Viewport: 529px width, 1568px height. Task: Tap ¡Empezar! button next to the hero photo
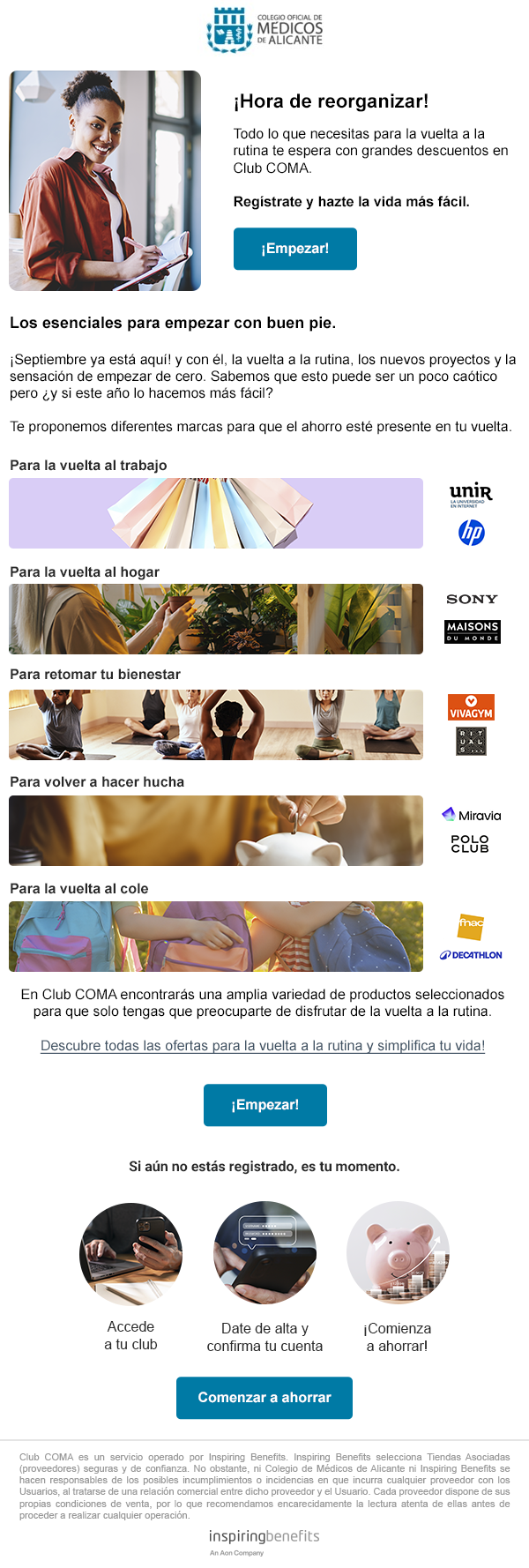pyautogui.click(x=294, y=249)
